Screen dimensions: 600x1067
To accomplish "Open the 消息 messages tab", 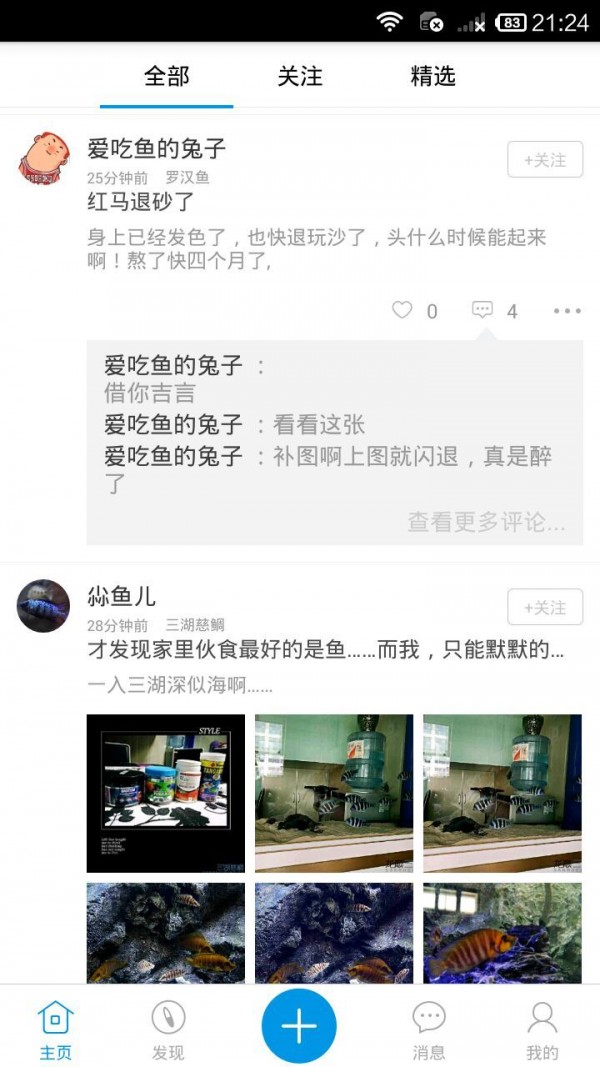I will click(x=429, y=1029).
